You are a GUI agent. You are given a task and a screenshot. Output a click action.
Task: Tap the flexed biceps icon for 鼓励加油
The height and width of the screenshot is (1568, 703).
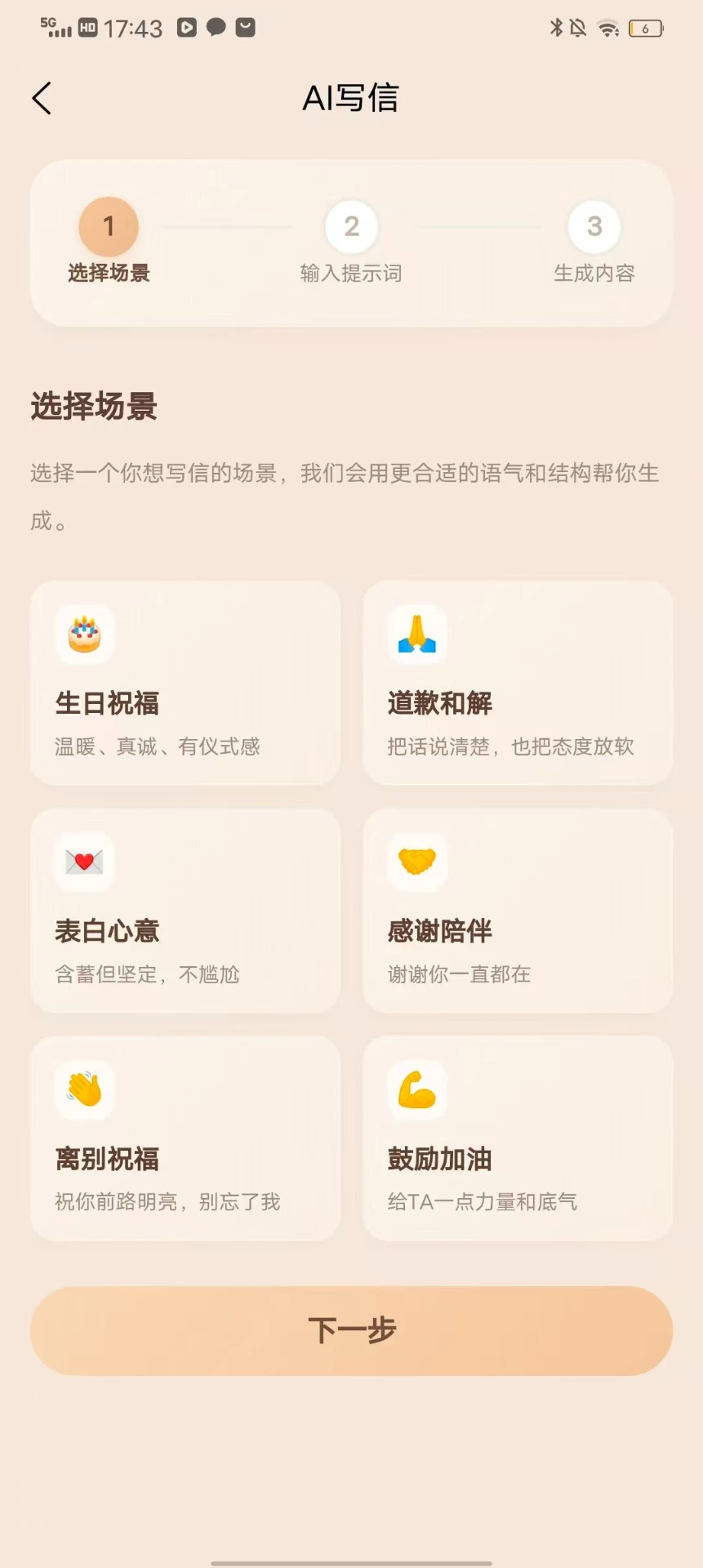(x=416, y=1089)
